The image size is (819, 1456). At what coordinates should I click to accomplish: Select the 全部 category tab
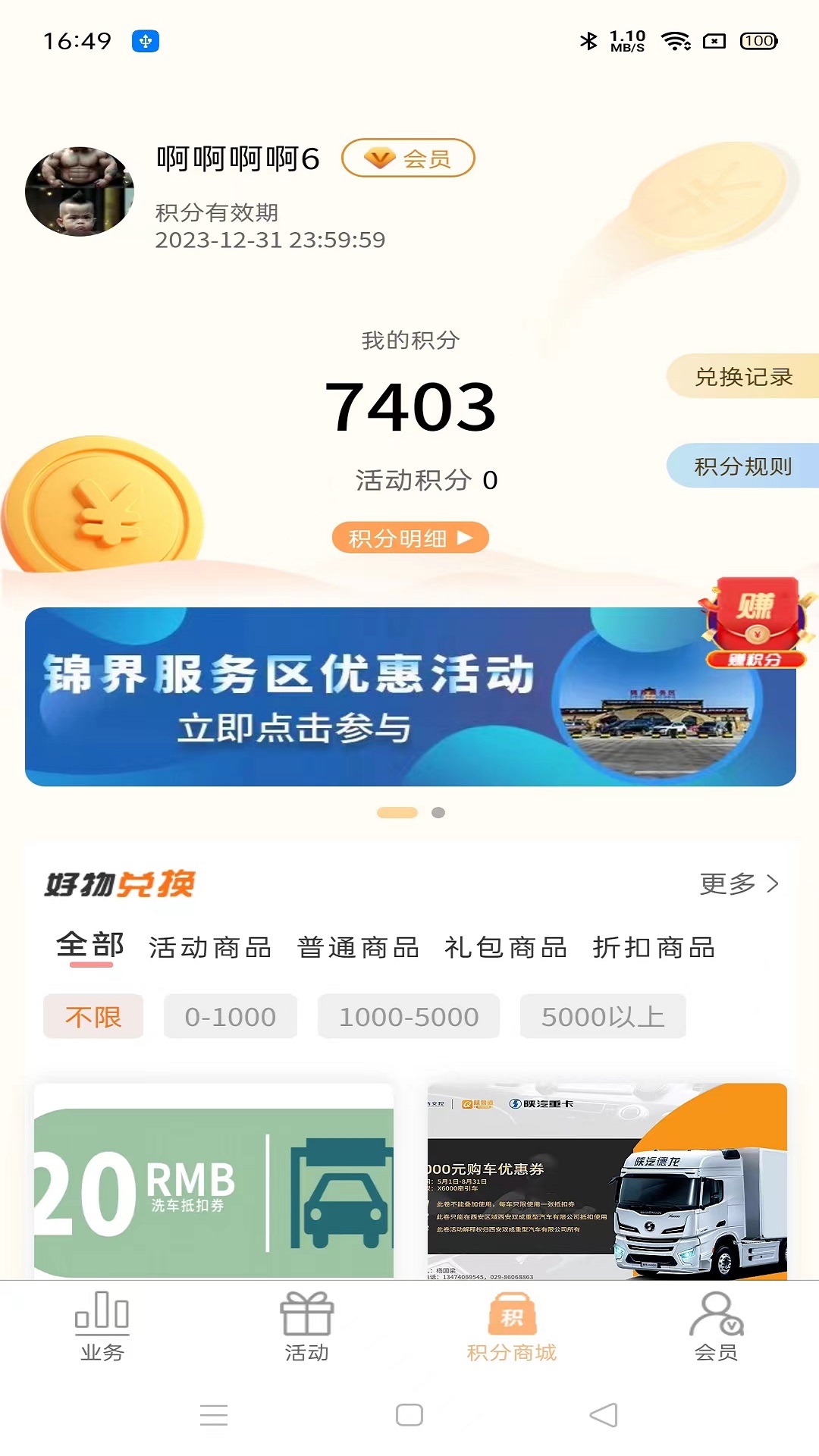click(x=90, y=946)
